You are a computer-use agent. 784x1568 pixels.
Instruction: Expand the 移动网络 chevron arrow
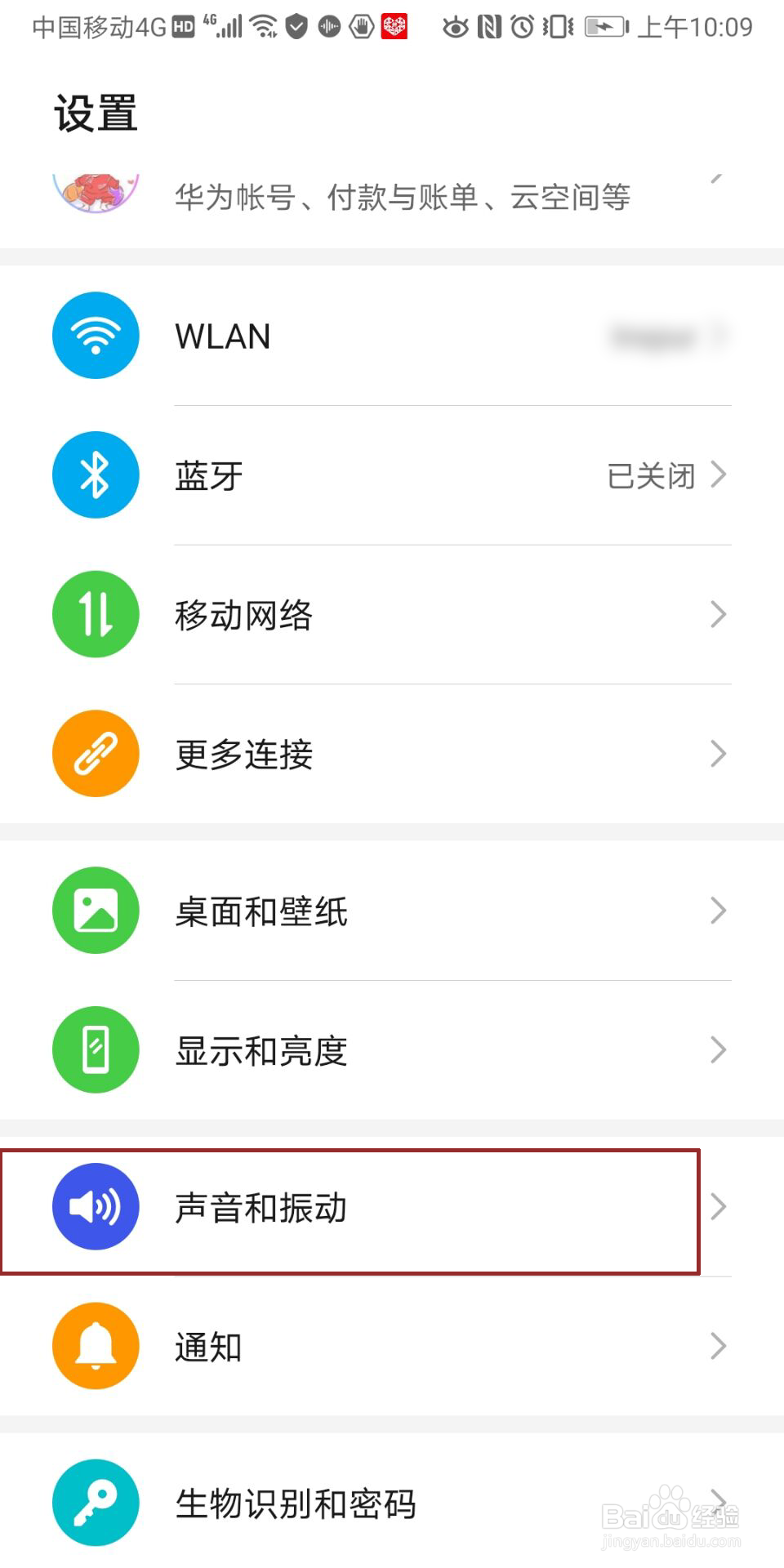click(x=719, y=614)
